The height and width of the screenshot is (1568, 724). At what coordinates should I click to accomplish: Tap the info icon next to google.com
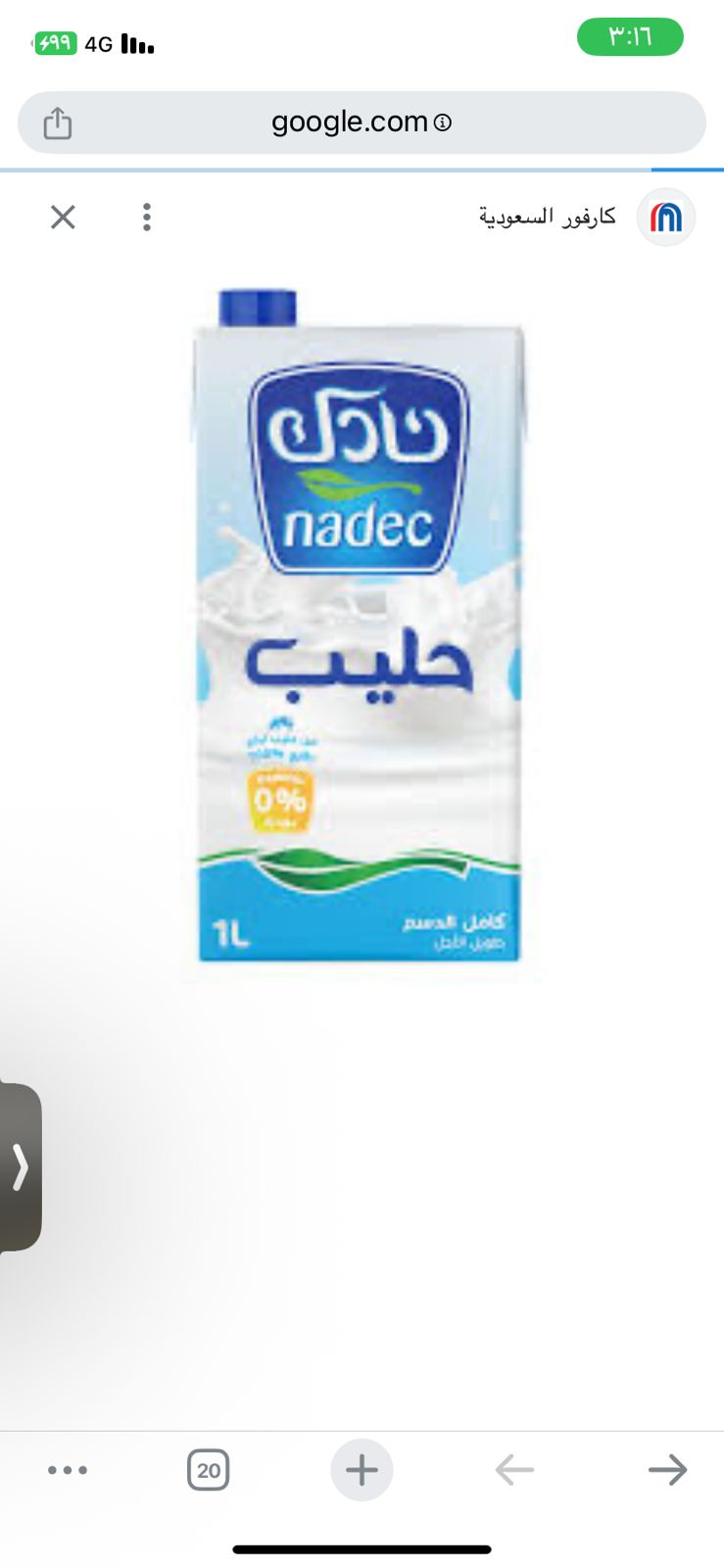(445, 122)
